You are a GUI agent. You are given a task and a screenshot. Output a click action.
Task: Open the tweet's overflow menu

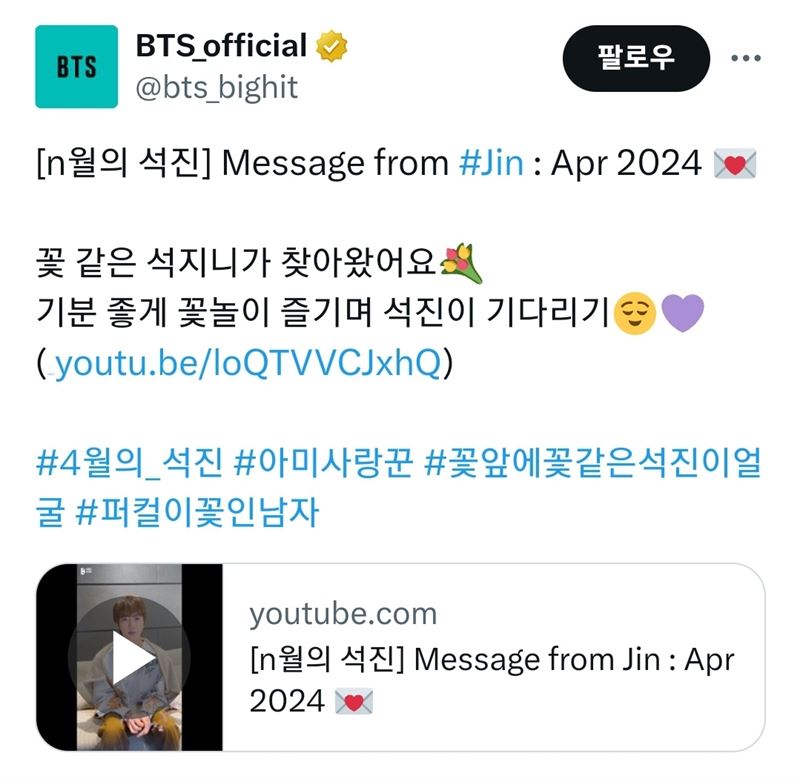pos(746,58)
